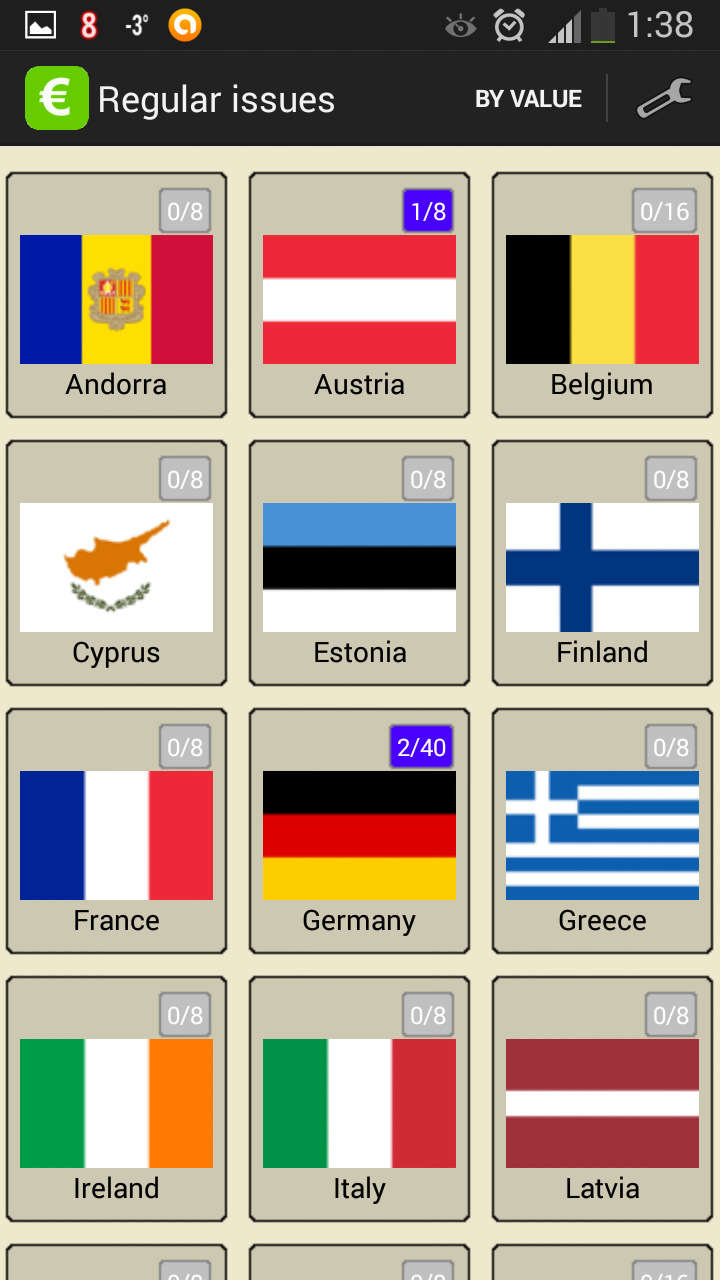Select the Belgium card
This screenshot has width=720, height=1280.
coord(602,296)
